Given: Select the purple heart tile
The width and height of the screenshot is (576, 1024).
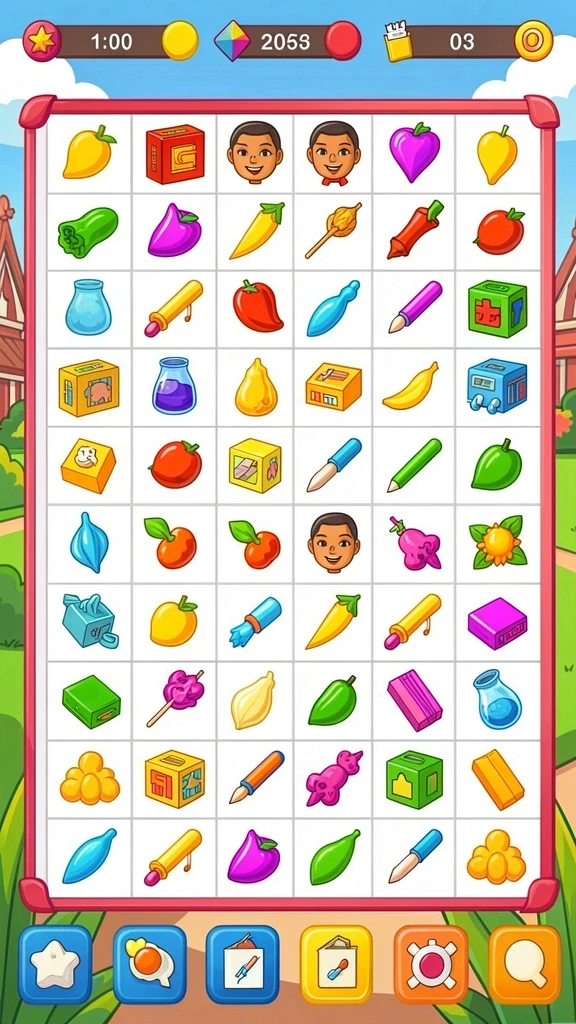Looking at the screenshot, I should [x=415, y=153].
